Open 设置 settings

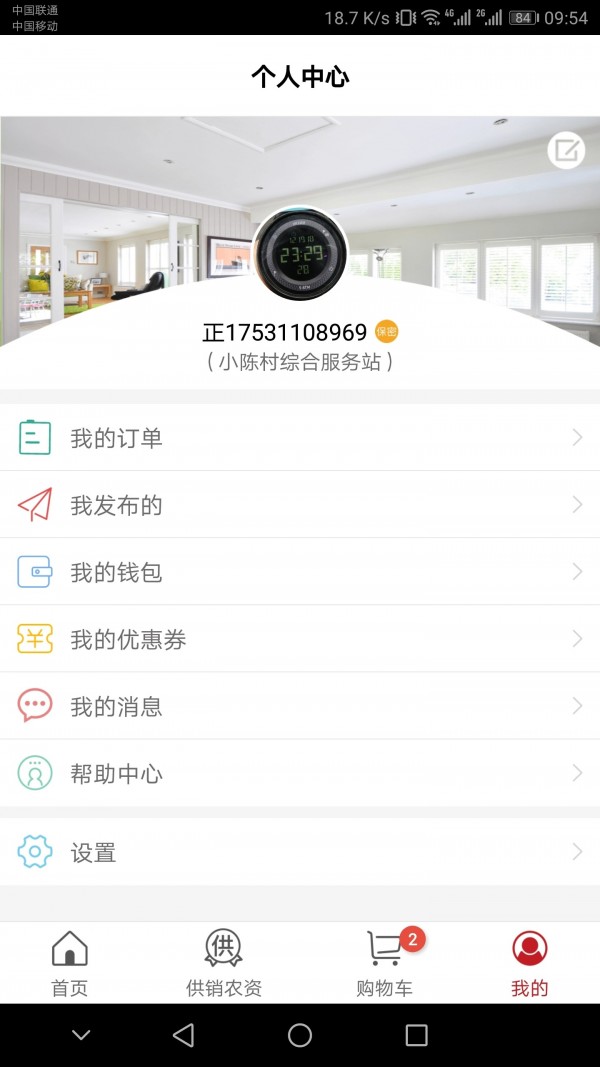(x=300, y=852)
